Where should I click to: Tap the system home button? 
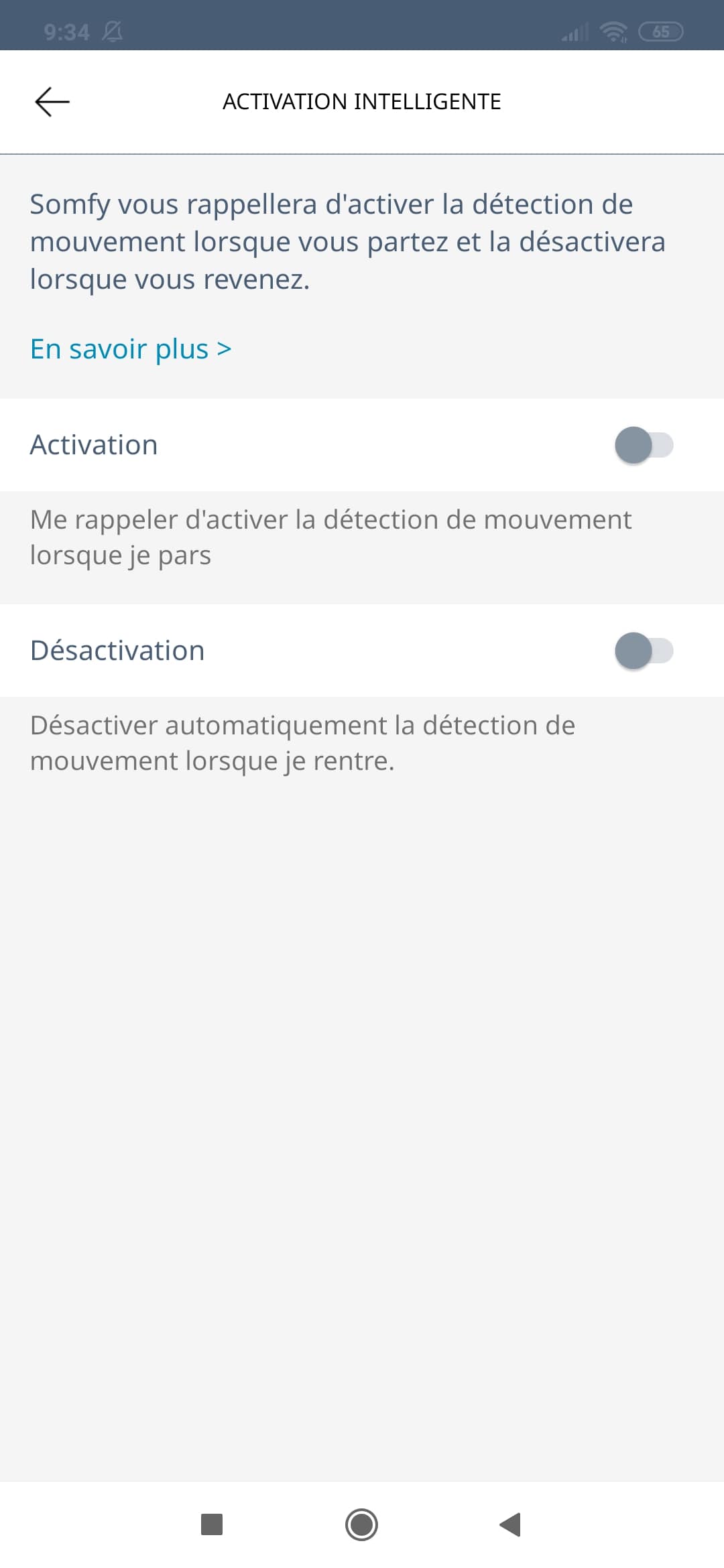click(x=361, y=1524)
